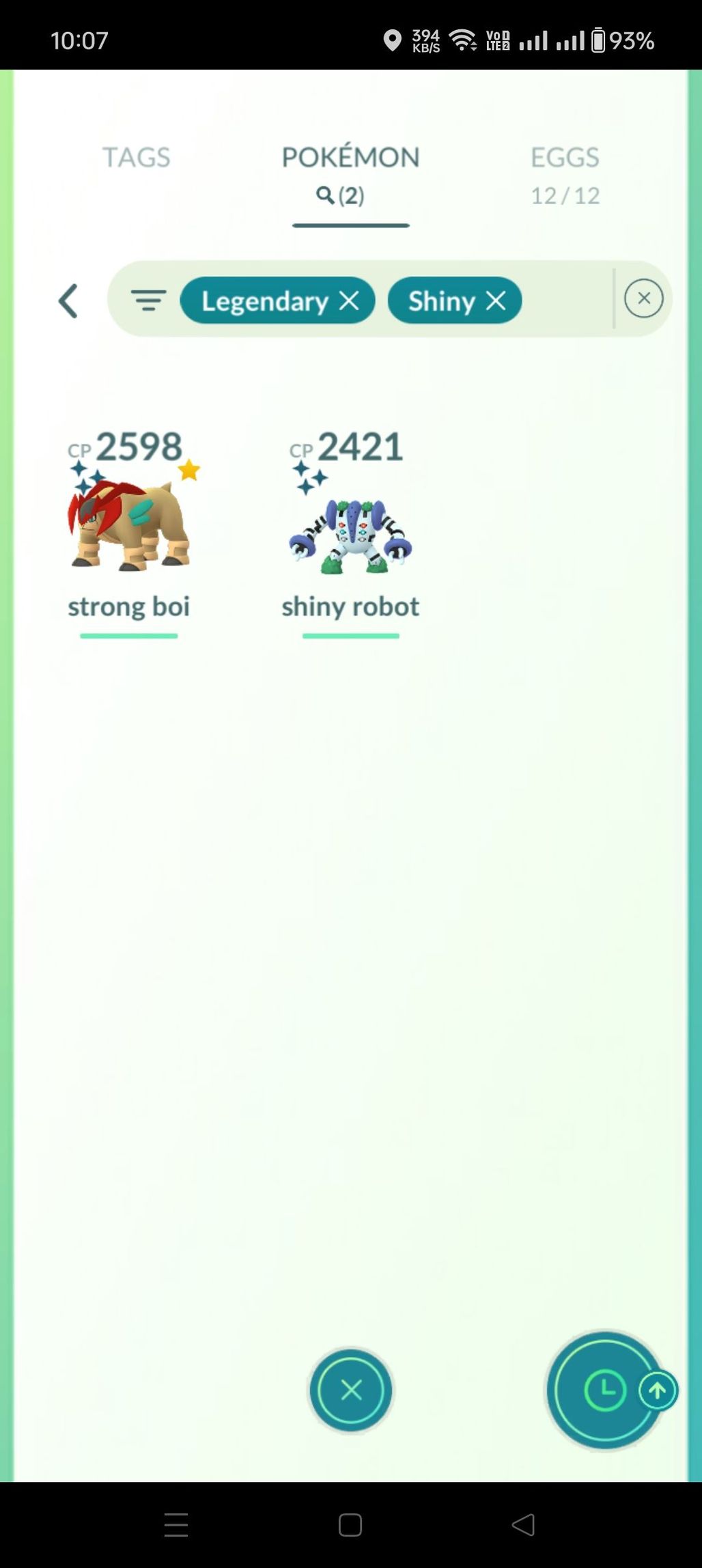Image resolution: width=702 pixels, height=1568 pixels.
Task: Remove the Shiny filter chip
Action: point(496,300)
